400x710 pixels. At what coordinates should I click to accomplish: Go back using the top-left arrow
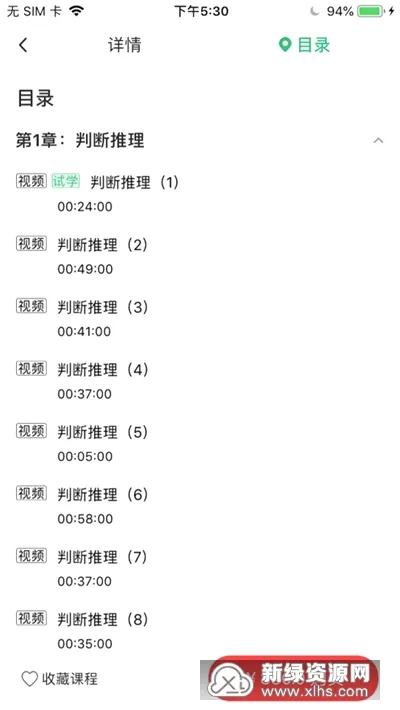click(23, 45)
